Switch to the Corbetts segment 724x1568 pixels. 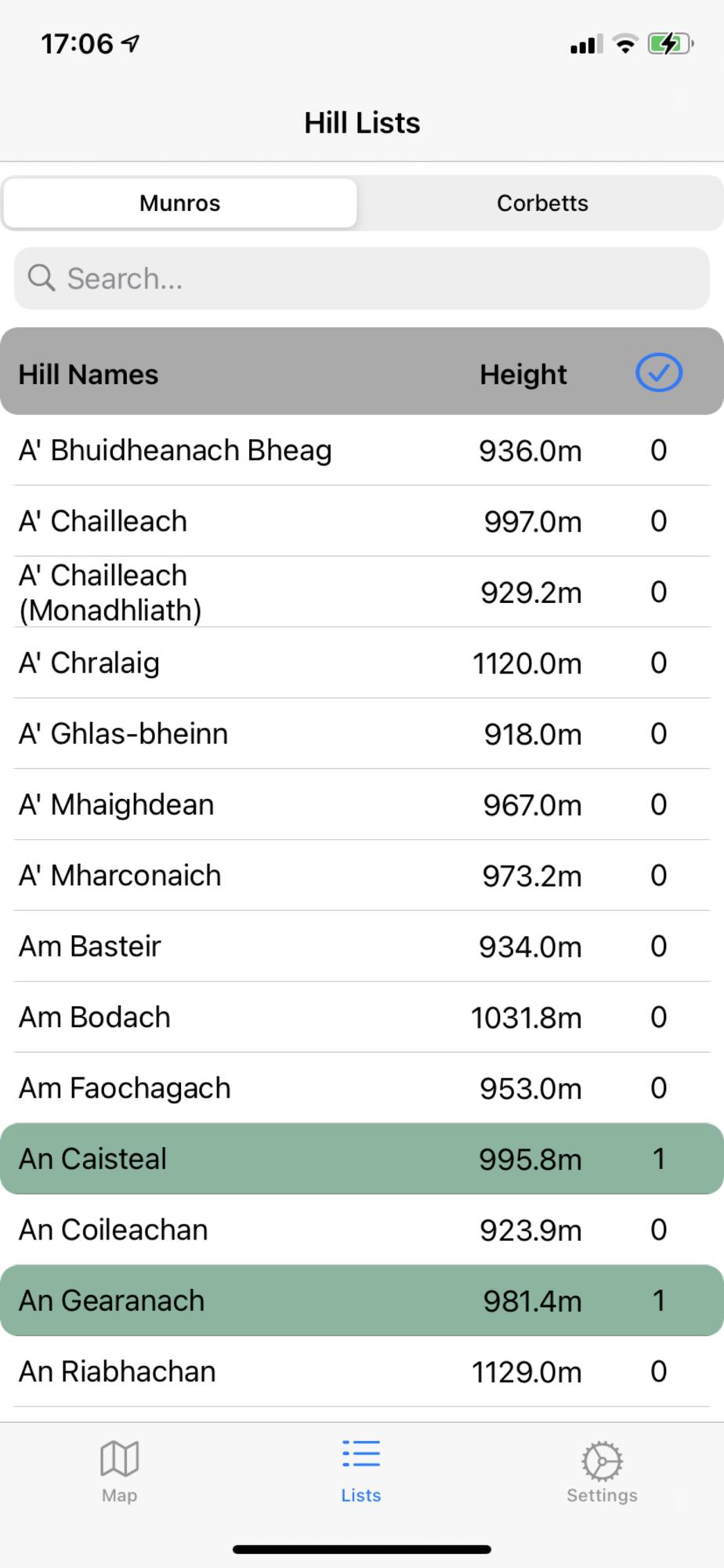point(541,204)
